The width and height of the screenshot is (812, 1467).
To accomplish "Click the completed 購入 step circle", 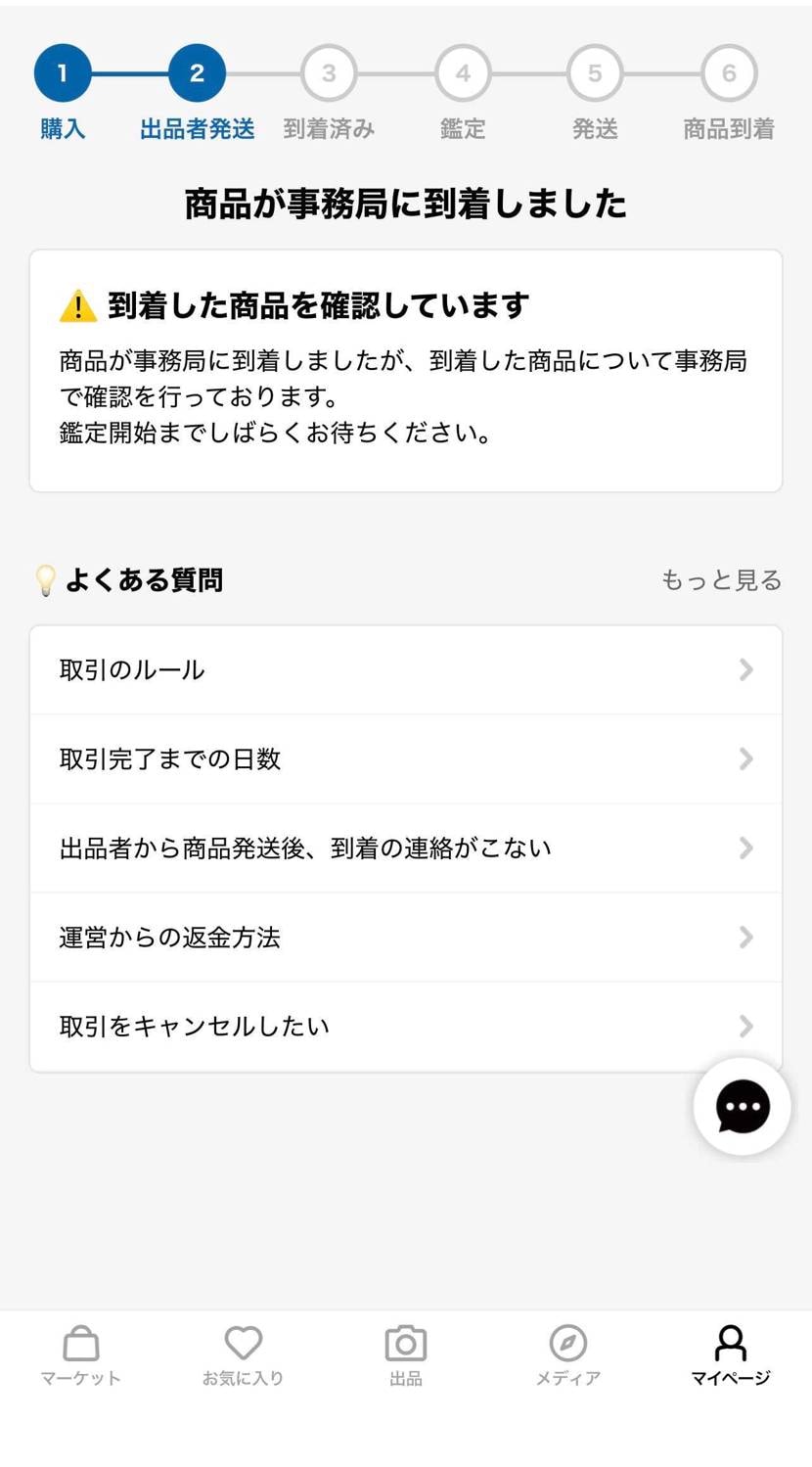I will click(63, 70).
